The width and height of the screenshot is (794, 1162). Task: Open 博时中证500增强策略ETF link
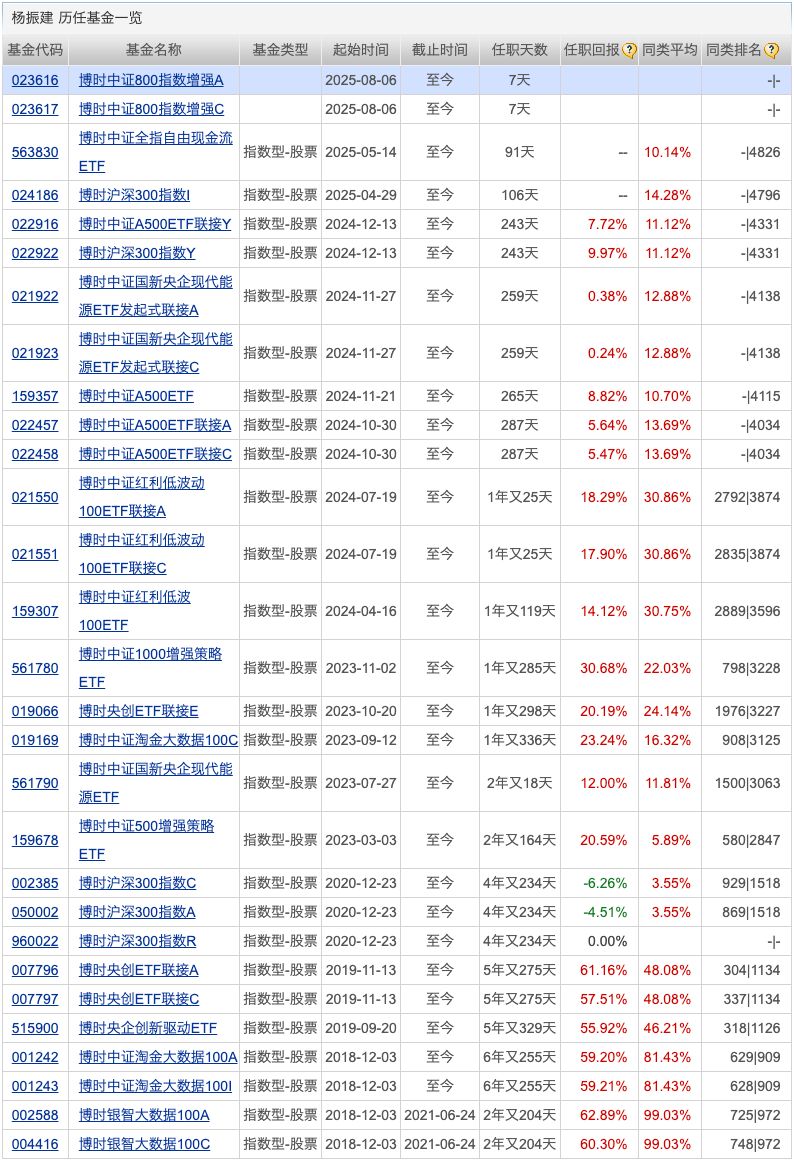point(146,826)
